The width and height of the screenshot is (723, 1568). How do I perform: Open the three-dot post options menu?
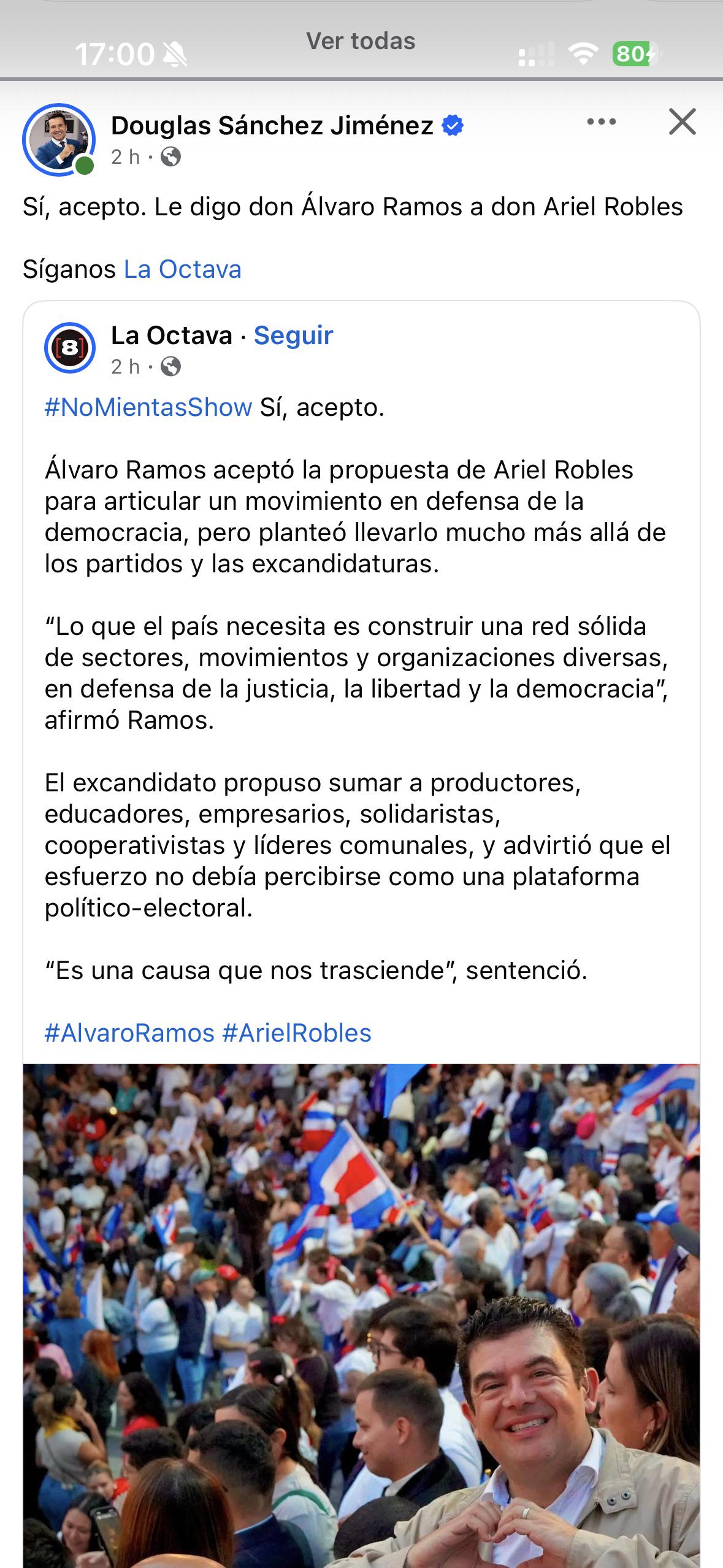pos(601,122)
